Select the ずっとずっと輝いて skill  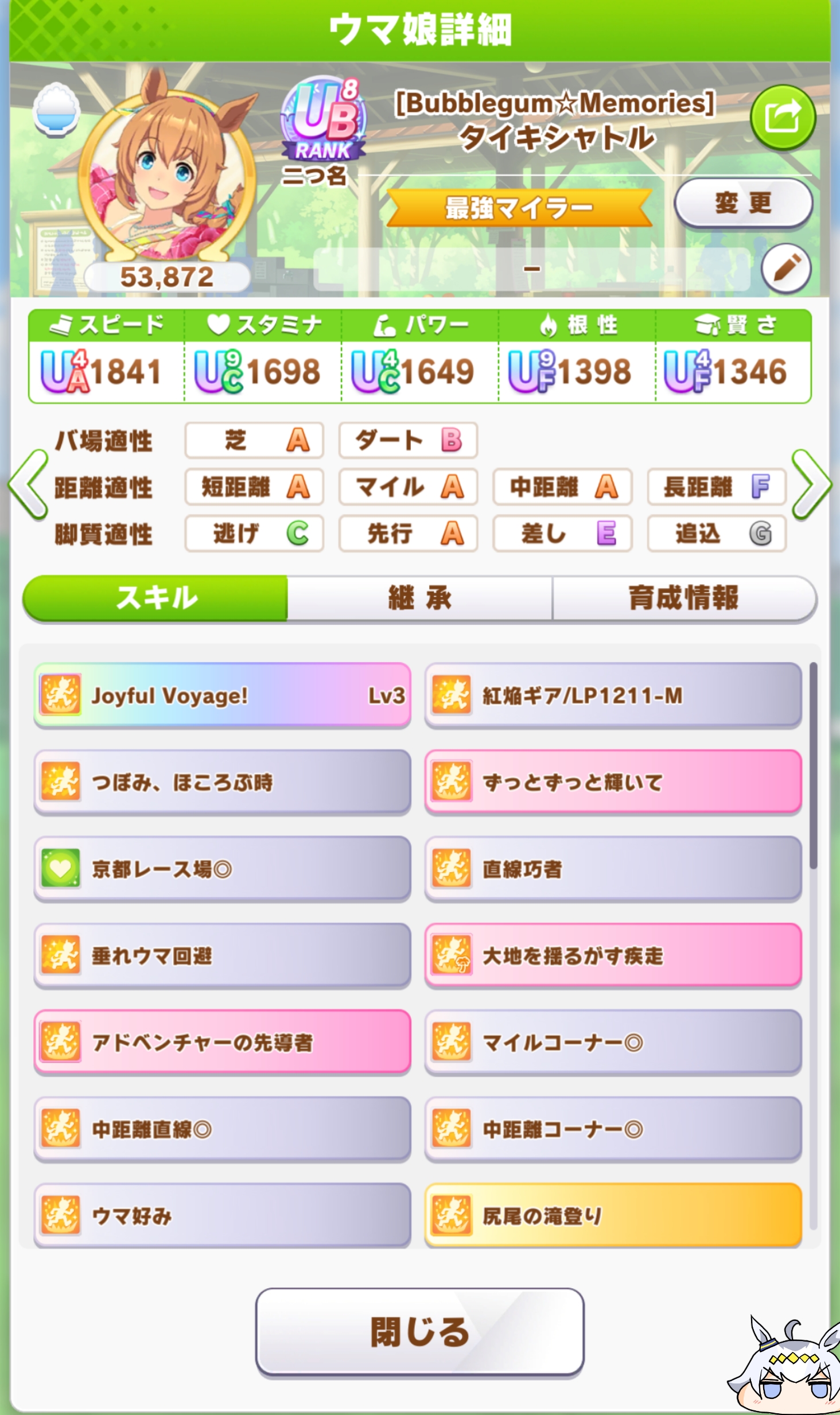[x=613, y=782]
